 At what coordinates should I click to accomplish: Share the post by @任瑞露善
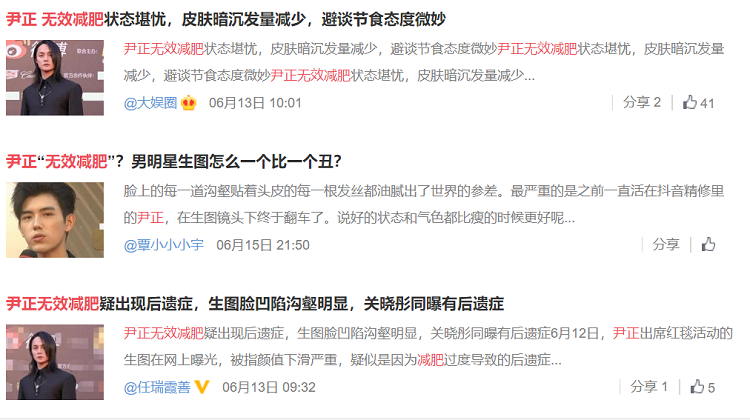(648, 386)
